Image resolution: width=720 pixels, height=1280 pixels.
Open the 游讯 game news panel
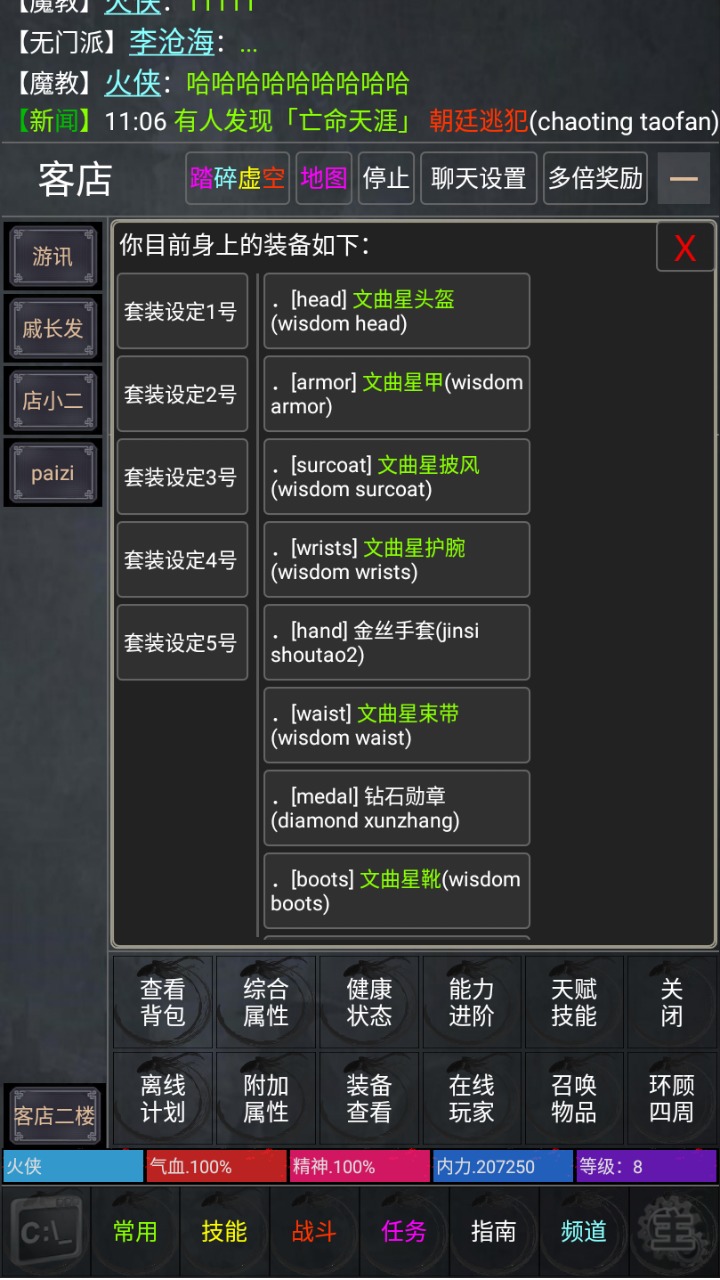coord(53,257)
